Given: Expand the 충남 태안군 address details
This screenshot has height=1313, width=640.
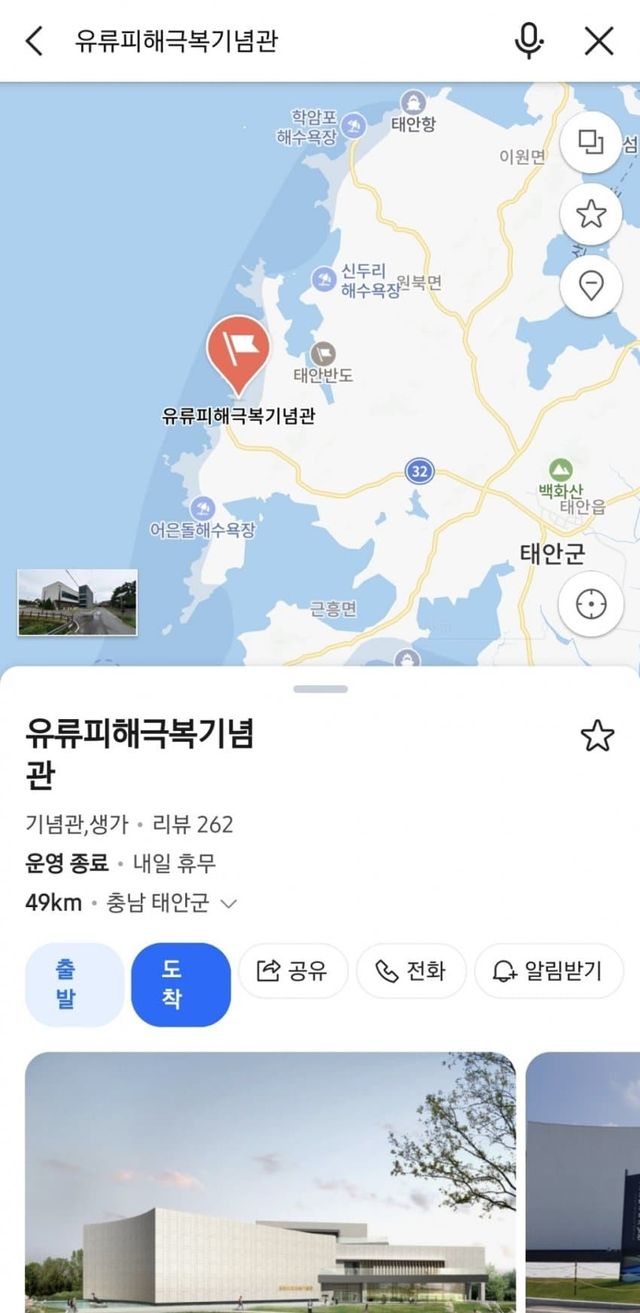Looking at the screenshot, I should (228, 904).
